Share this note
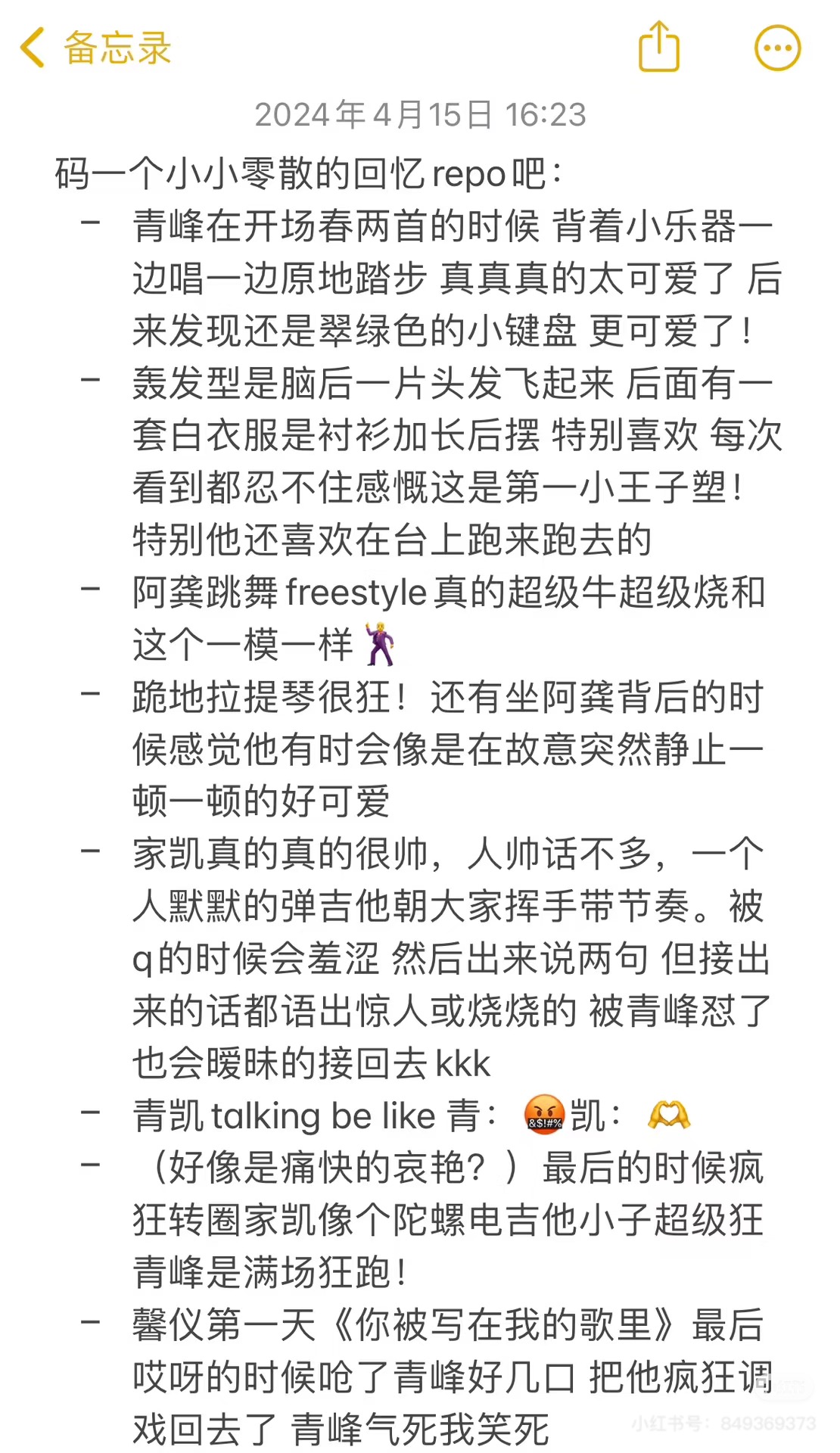 pyautogui.click(x=658, y=47)
